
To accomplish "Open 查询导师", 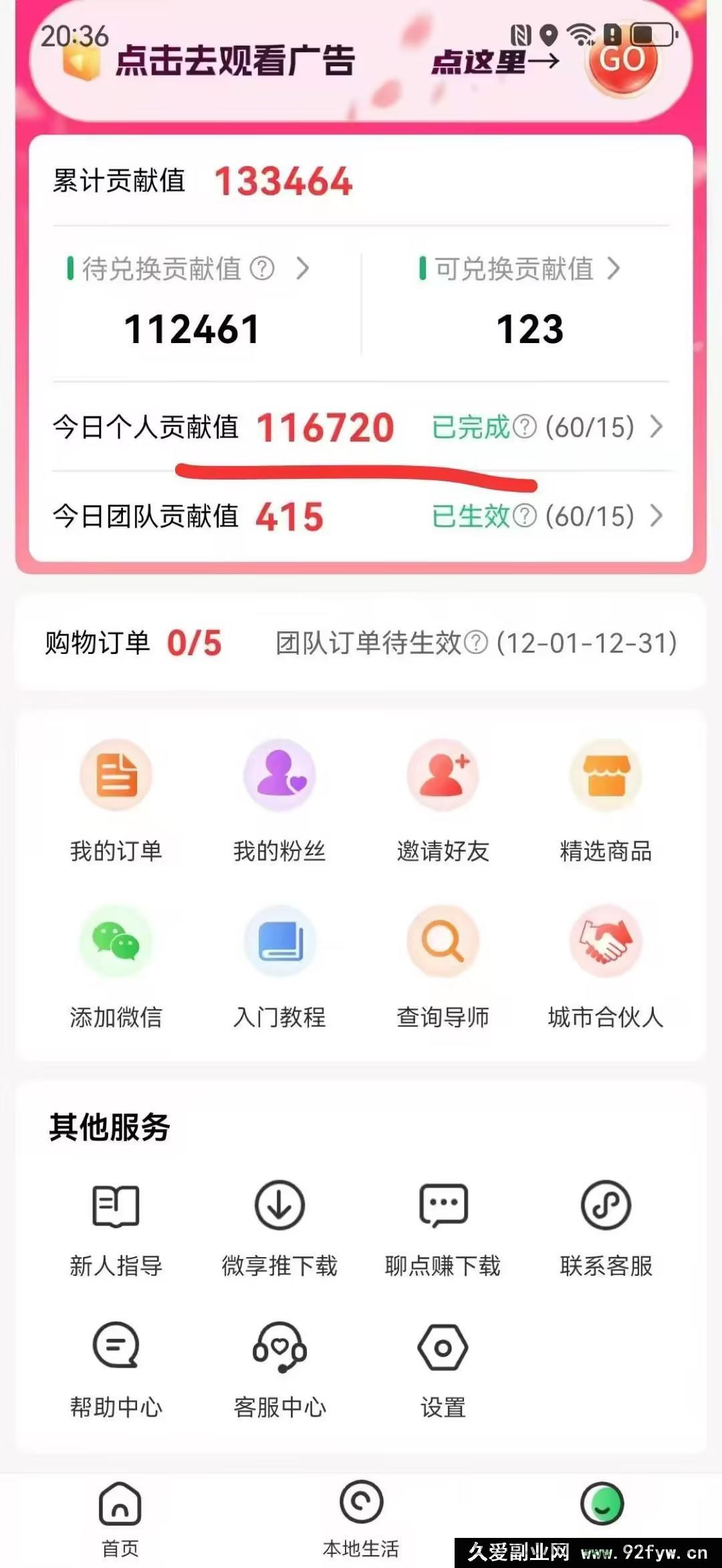I will [443, 966].
